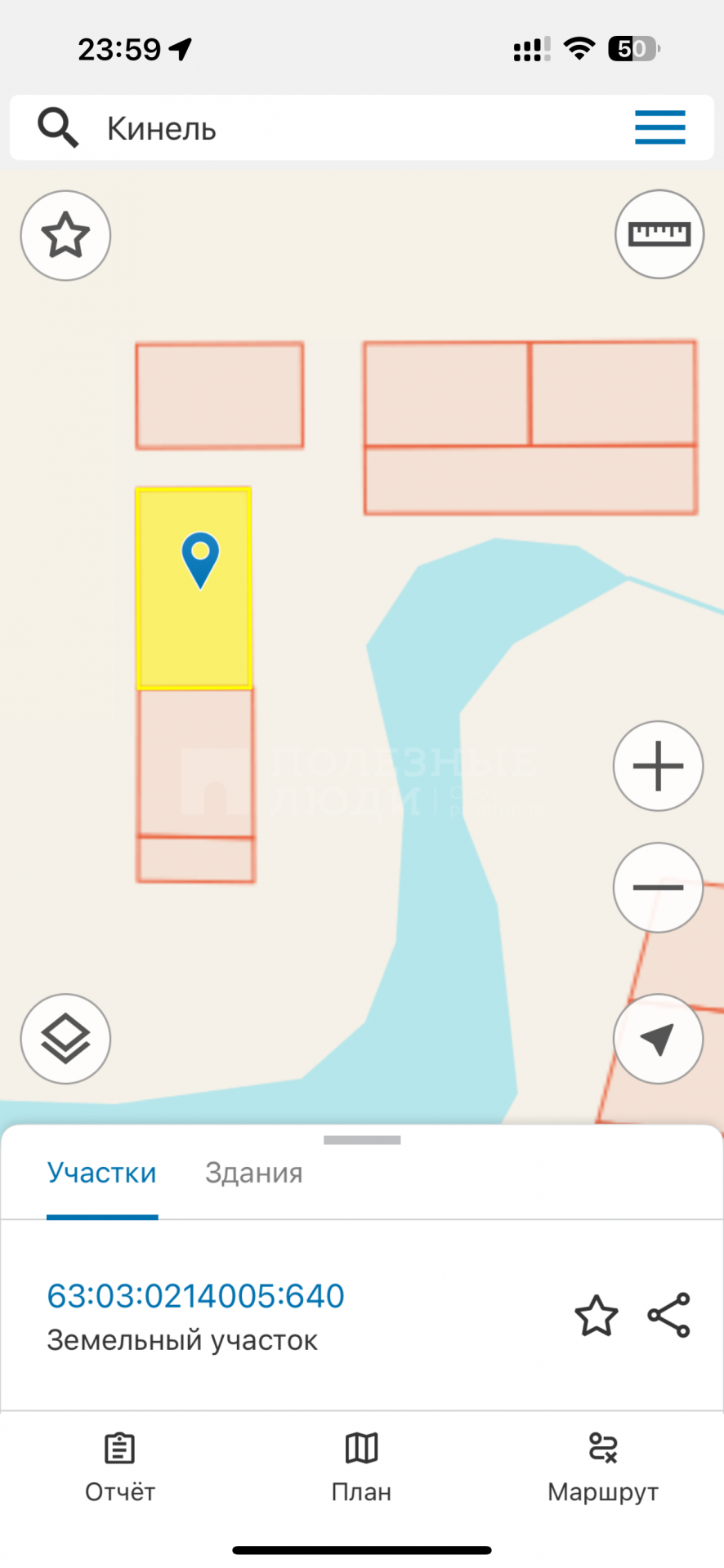The image size is (724, 1568).
Task: Open the map layers selector
Action: 65,1039
